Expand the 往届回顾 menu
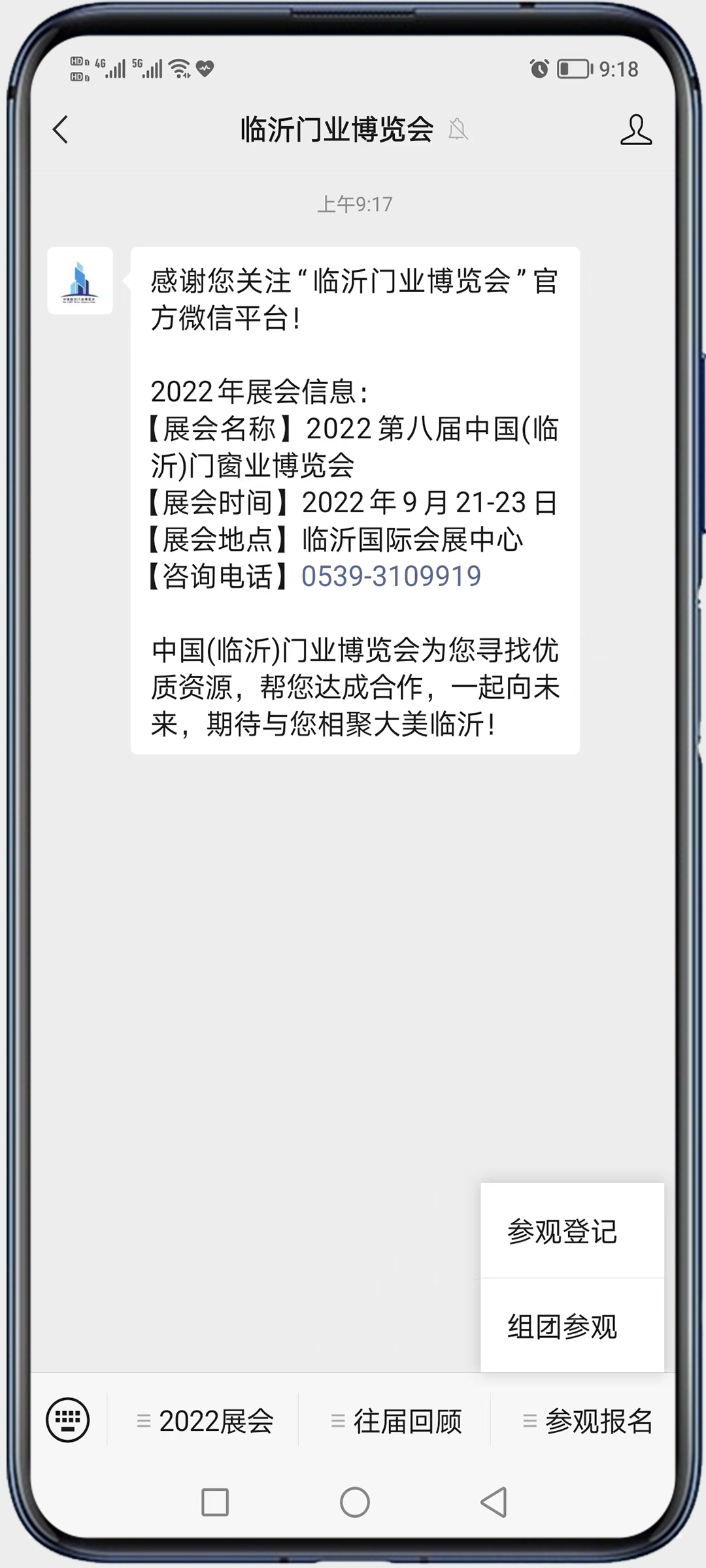The height and width of the screenshot is (1568, 706). click(x=396, y=1421)
